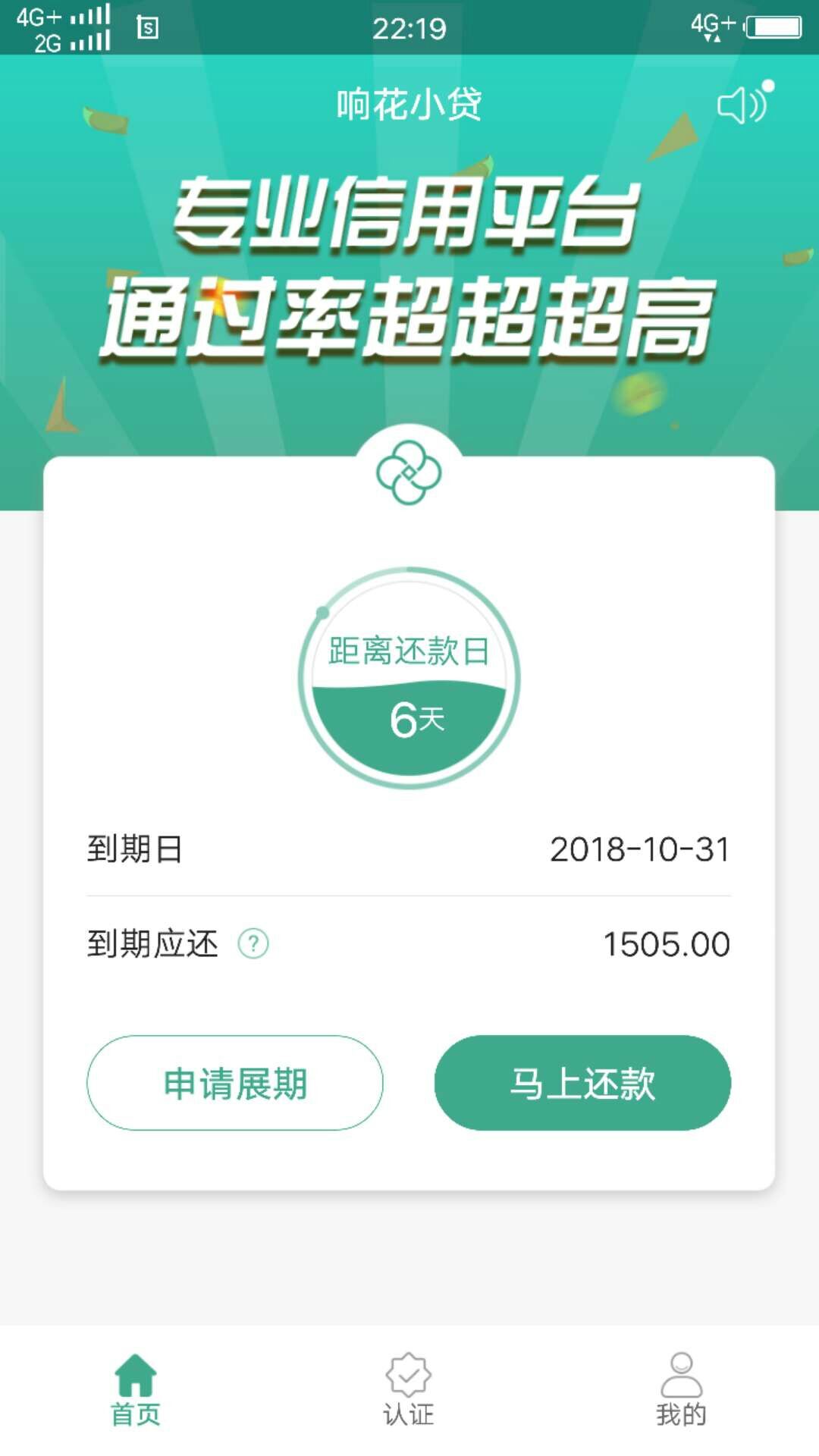This screenshot has width=819, height=1456.
Task: Open the help icon beside 到期应还
Action: (253, 944)
